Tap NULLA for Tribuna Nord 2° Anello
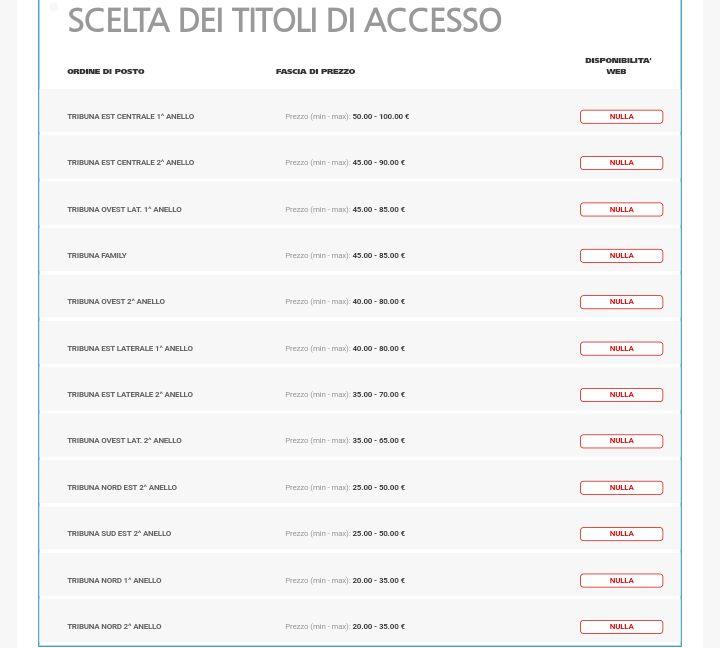Screen dimensions: 720x648 tap(621, 627)
